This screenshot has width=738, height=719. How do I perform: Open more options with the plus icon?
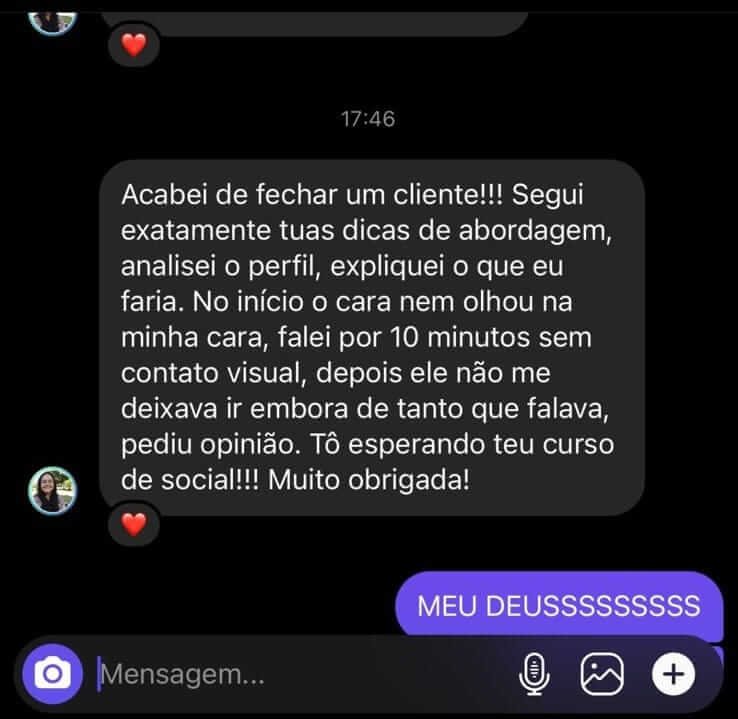tap(673, 675)
